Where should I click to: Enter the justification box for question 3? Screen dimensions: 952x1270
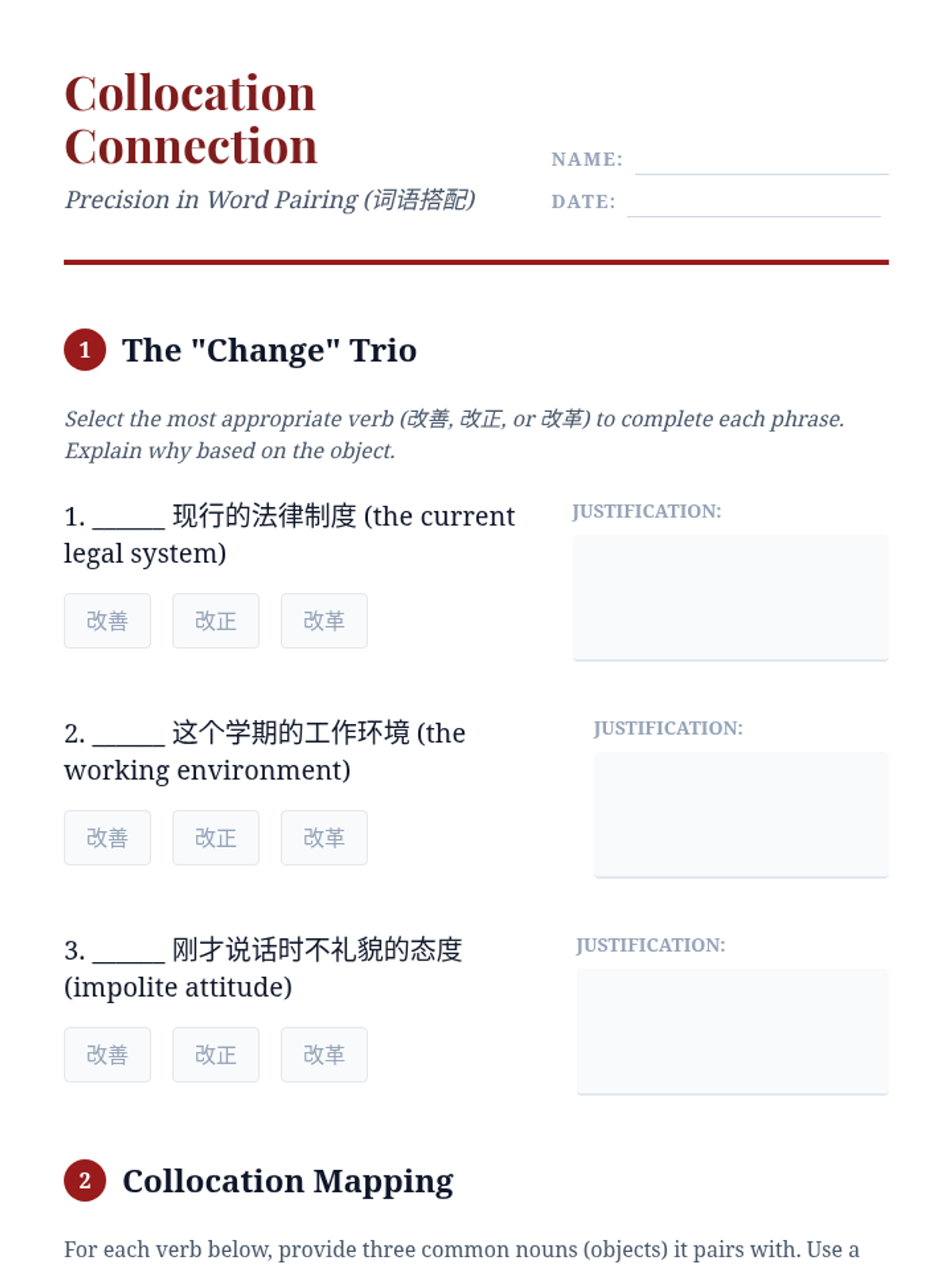[732, 1032]
